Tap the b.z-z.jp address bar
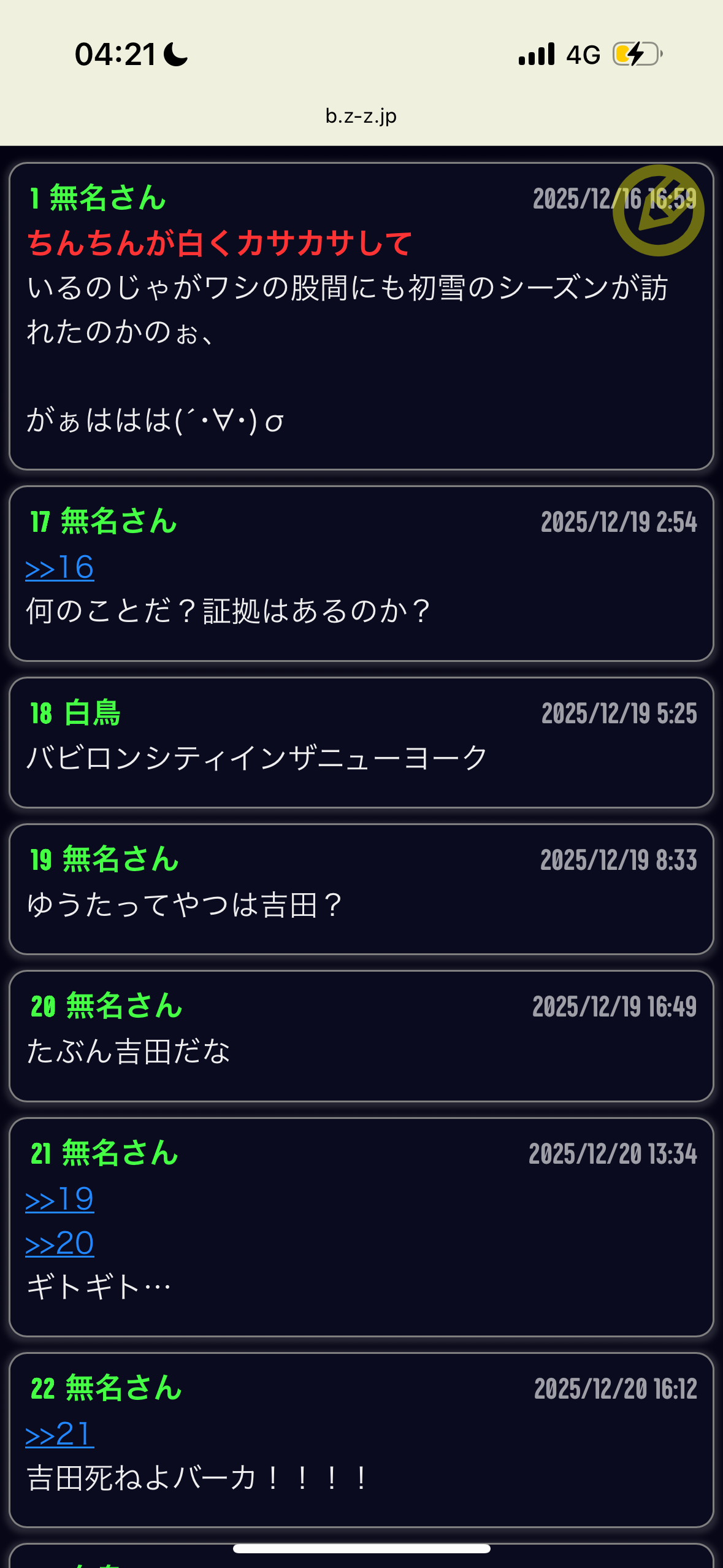 point(361,116)
